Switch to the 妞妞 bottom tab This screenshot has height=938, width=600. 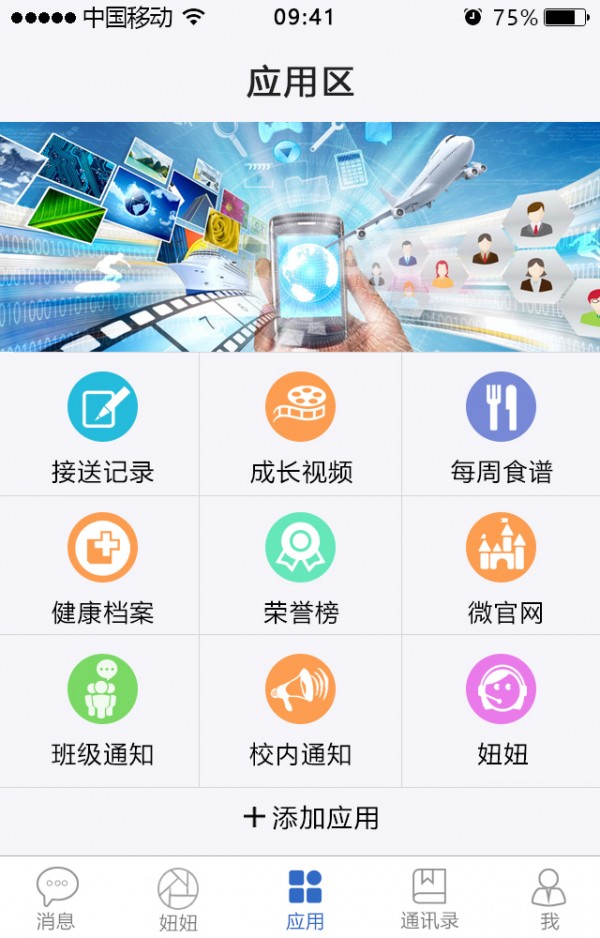(x=178, y=898)
